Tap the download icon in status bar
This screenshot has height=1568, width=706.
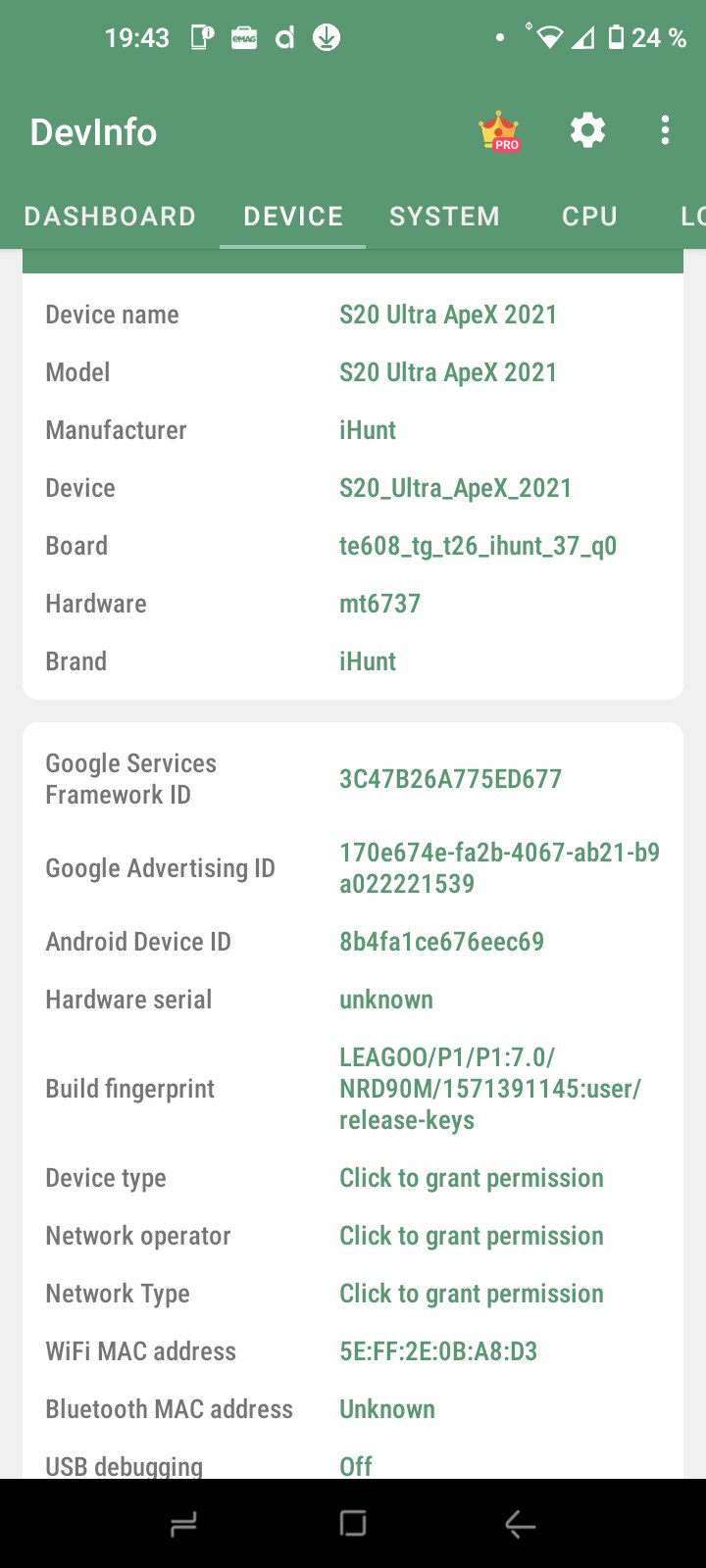[x=327, y=37]
